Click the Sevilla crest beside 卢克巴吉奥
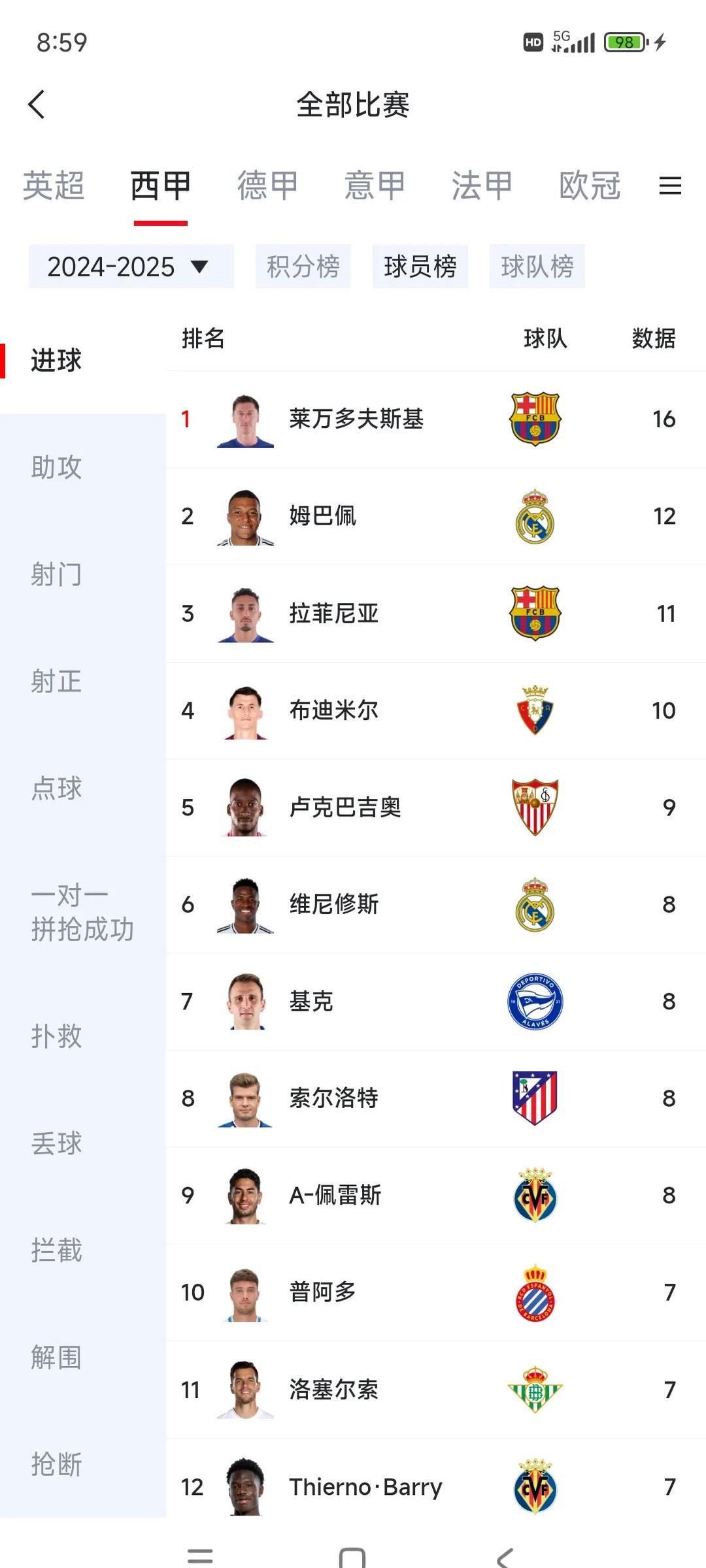The image size is (706, 1568). (534, 808)
